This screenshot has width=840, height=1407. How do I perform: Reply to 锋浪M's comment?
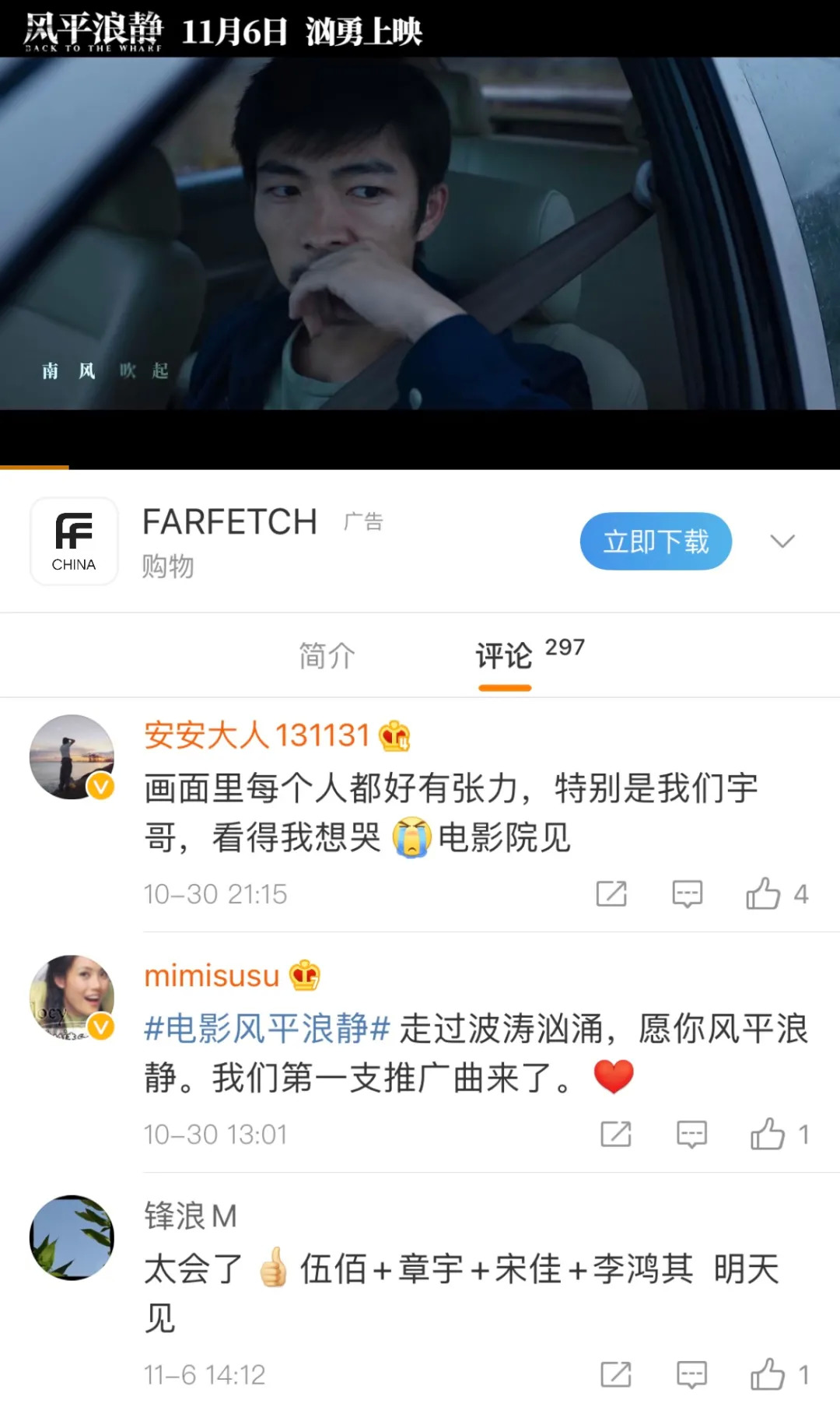[x=691, y=1374]
